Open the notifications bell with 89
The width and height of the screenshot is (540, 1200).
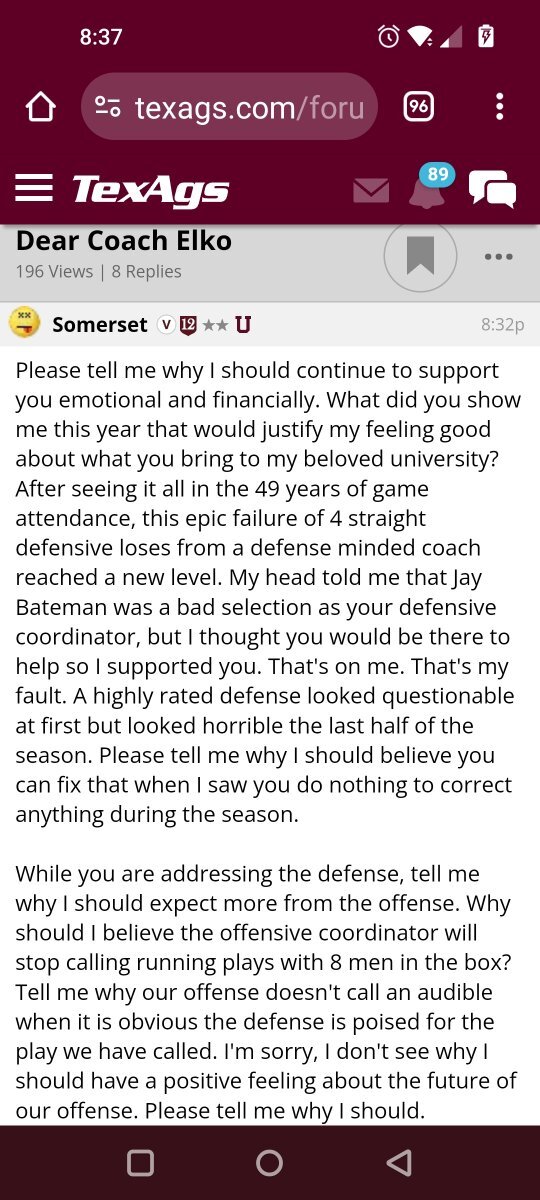tap(430, 186)
